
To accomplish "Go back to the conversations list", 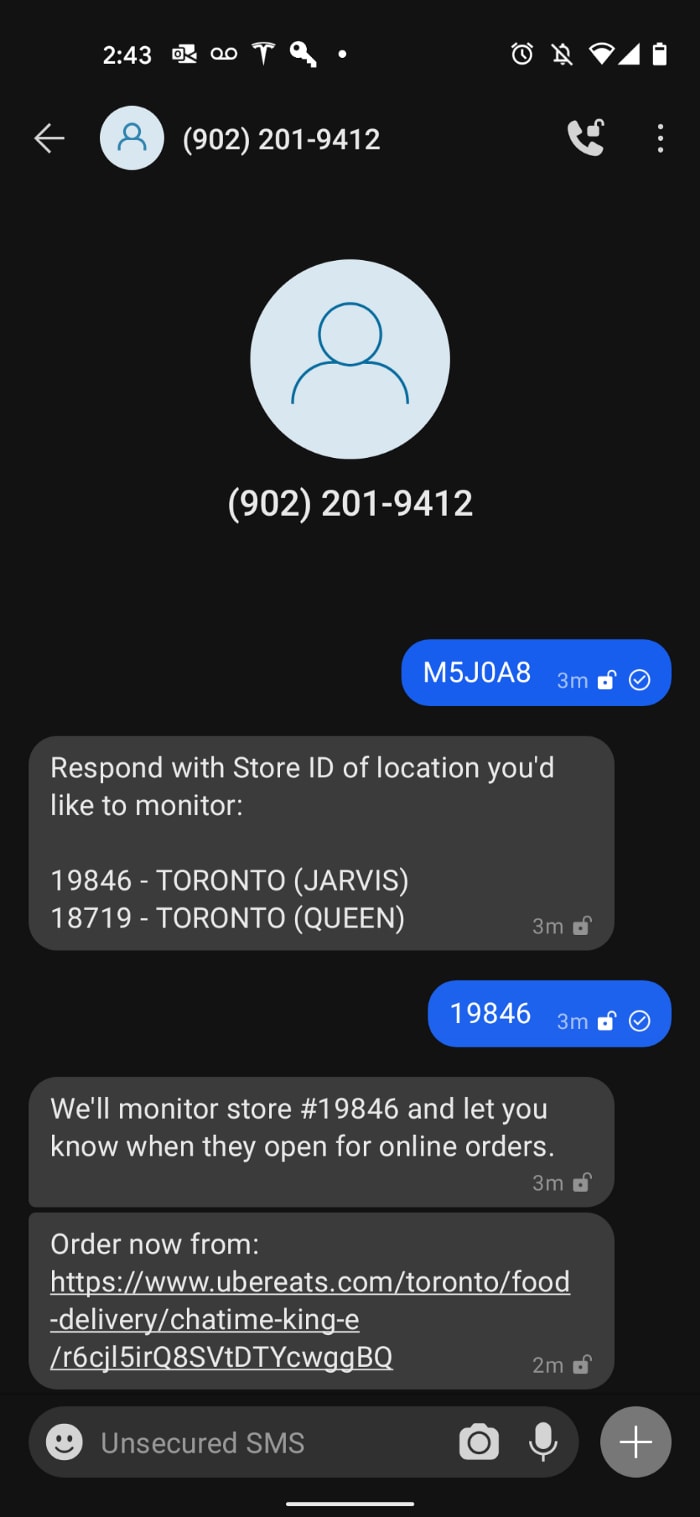I will (x=49, y=138).
